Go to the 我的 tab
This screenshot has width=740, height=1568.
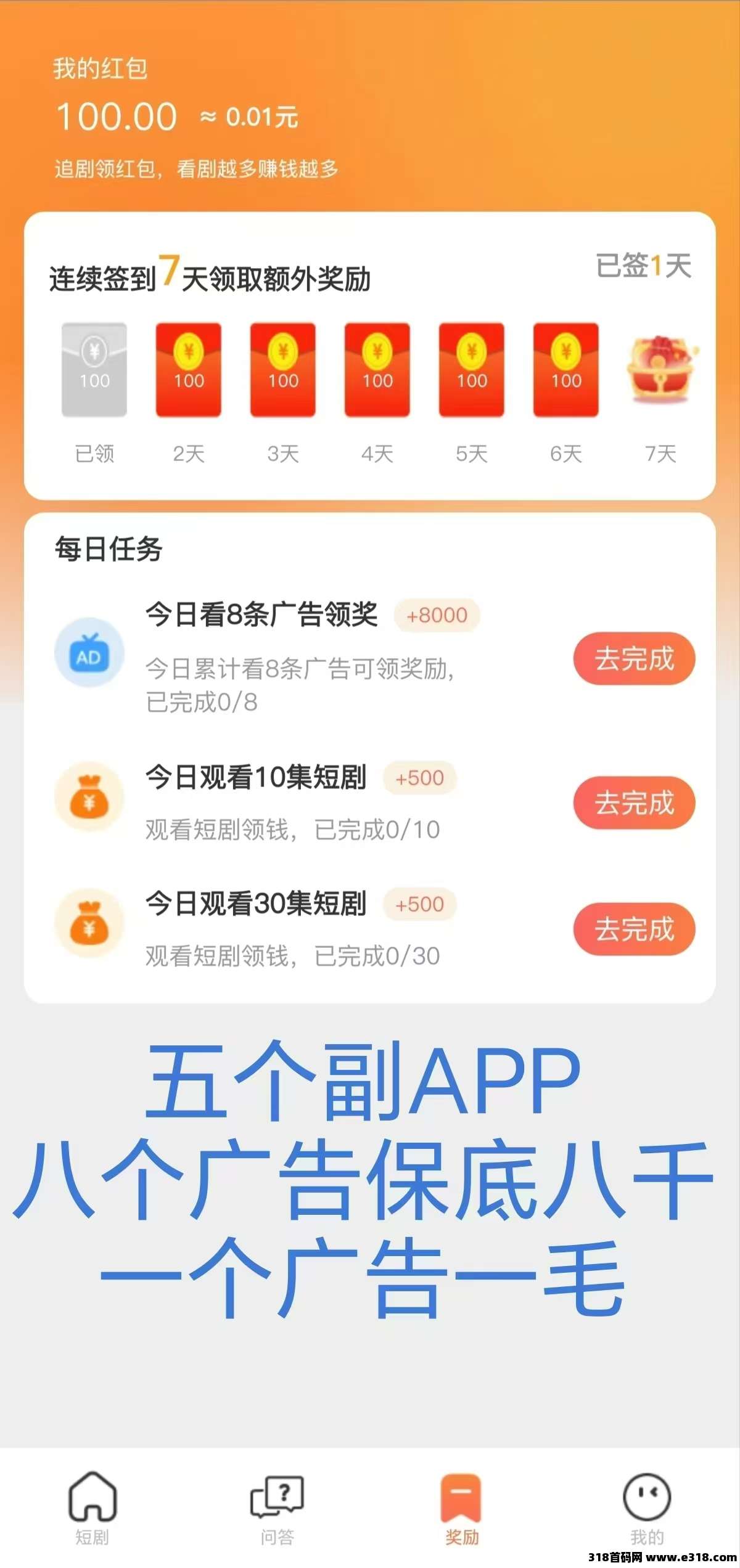[x=647, y=1508]
